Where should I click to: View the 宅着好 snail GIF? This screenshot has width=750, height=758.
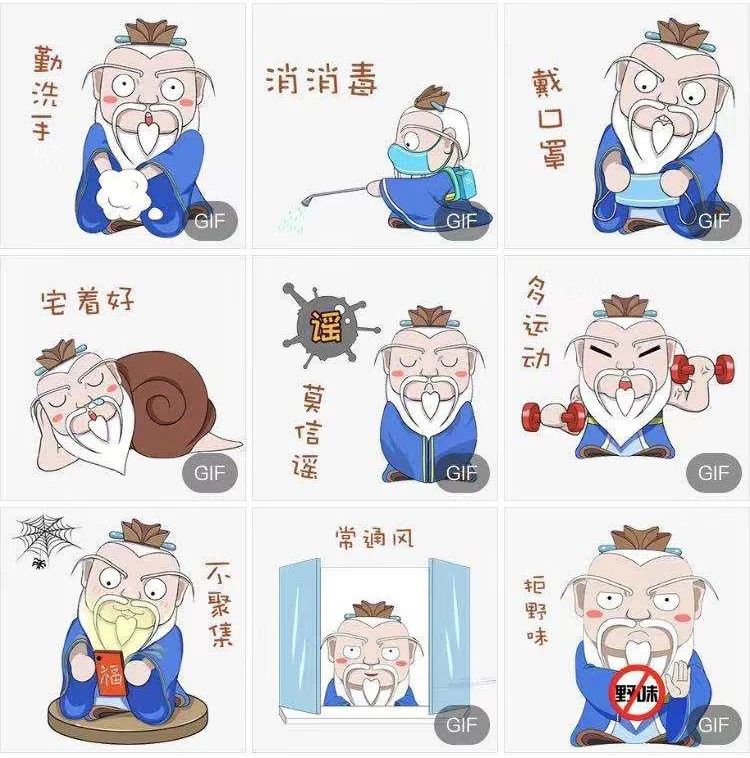coord(124,378)
